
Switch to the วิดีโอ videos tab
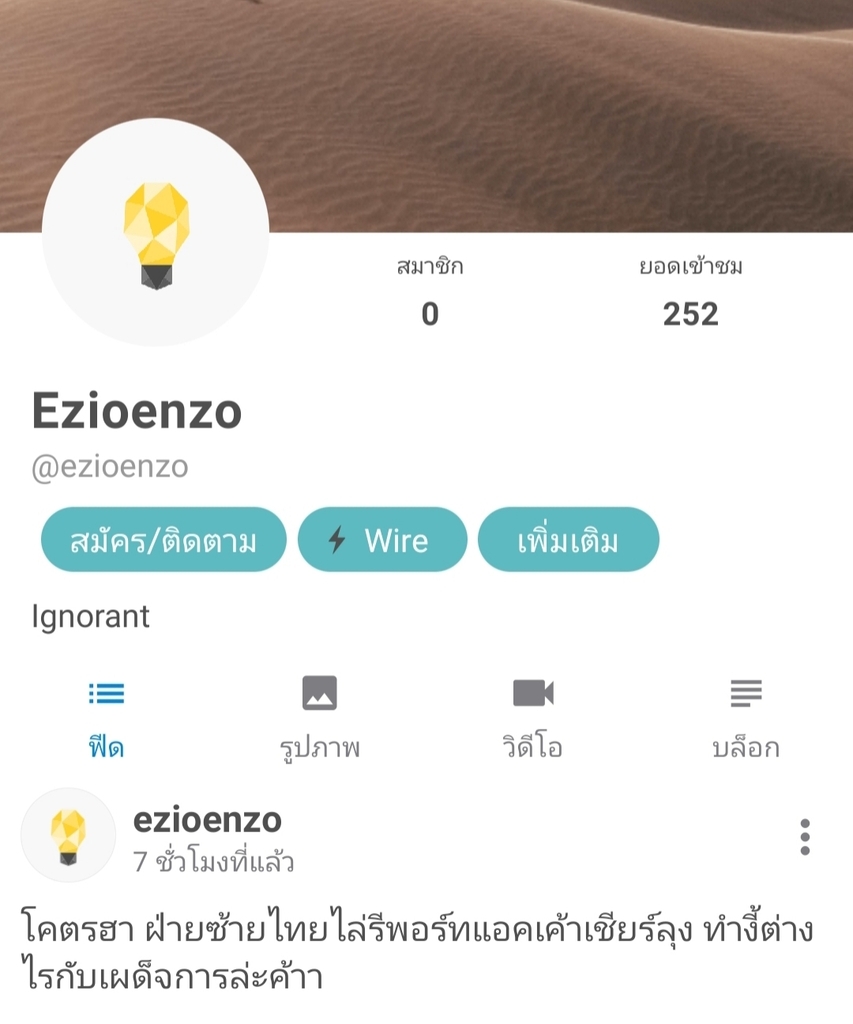pos(532,717)
